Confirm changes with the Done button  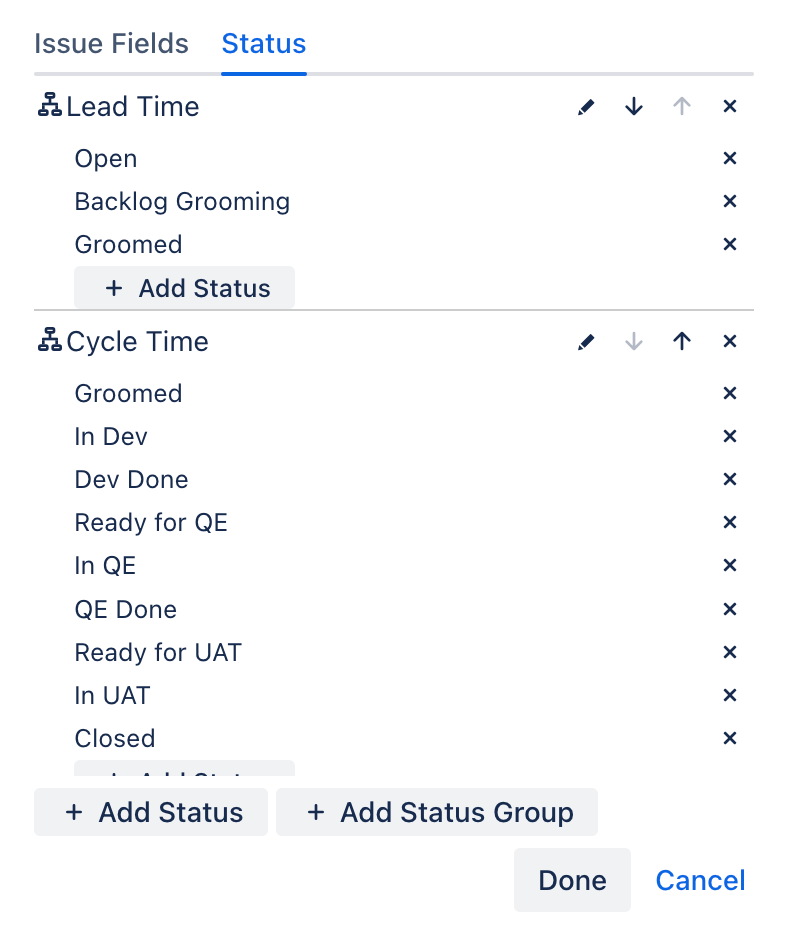572,880
